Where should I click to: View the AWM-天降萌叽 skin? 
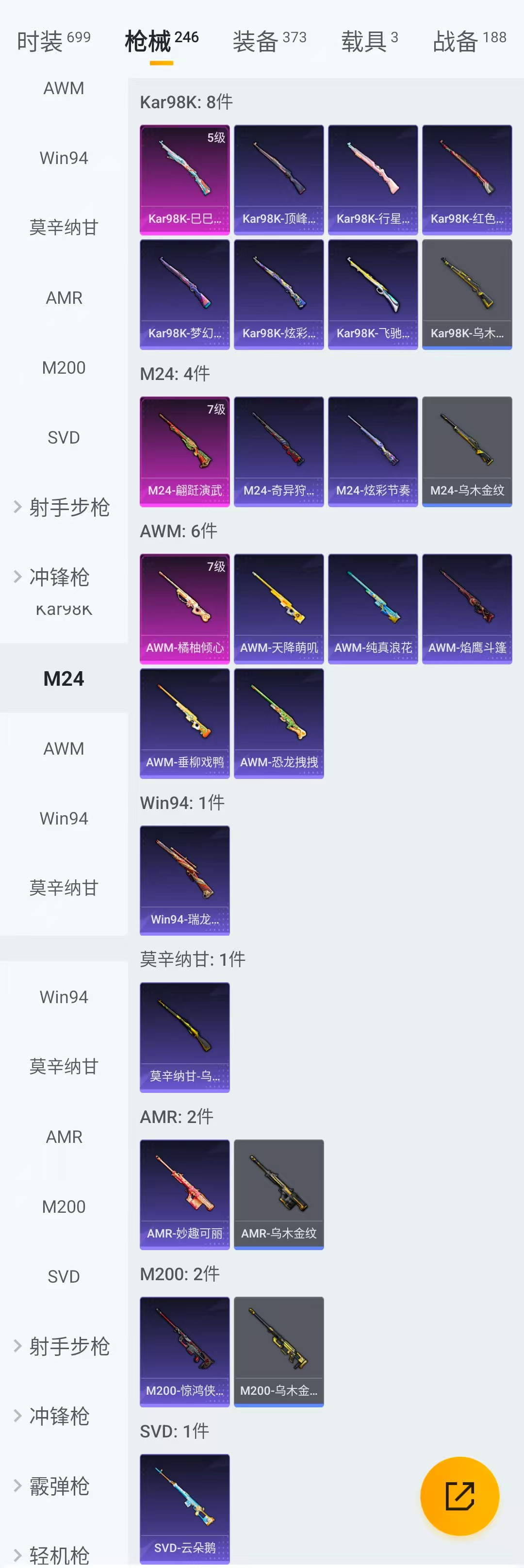(278, 608)
